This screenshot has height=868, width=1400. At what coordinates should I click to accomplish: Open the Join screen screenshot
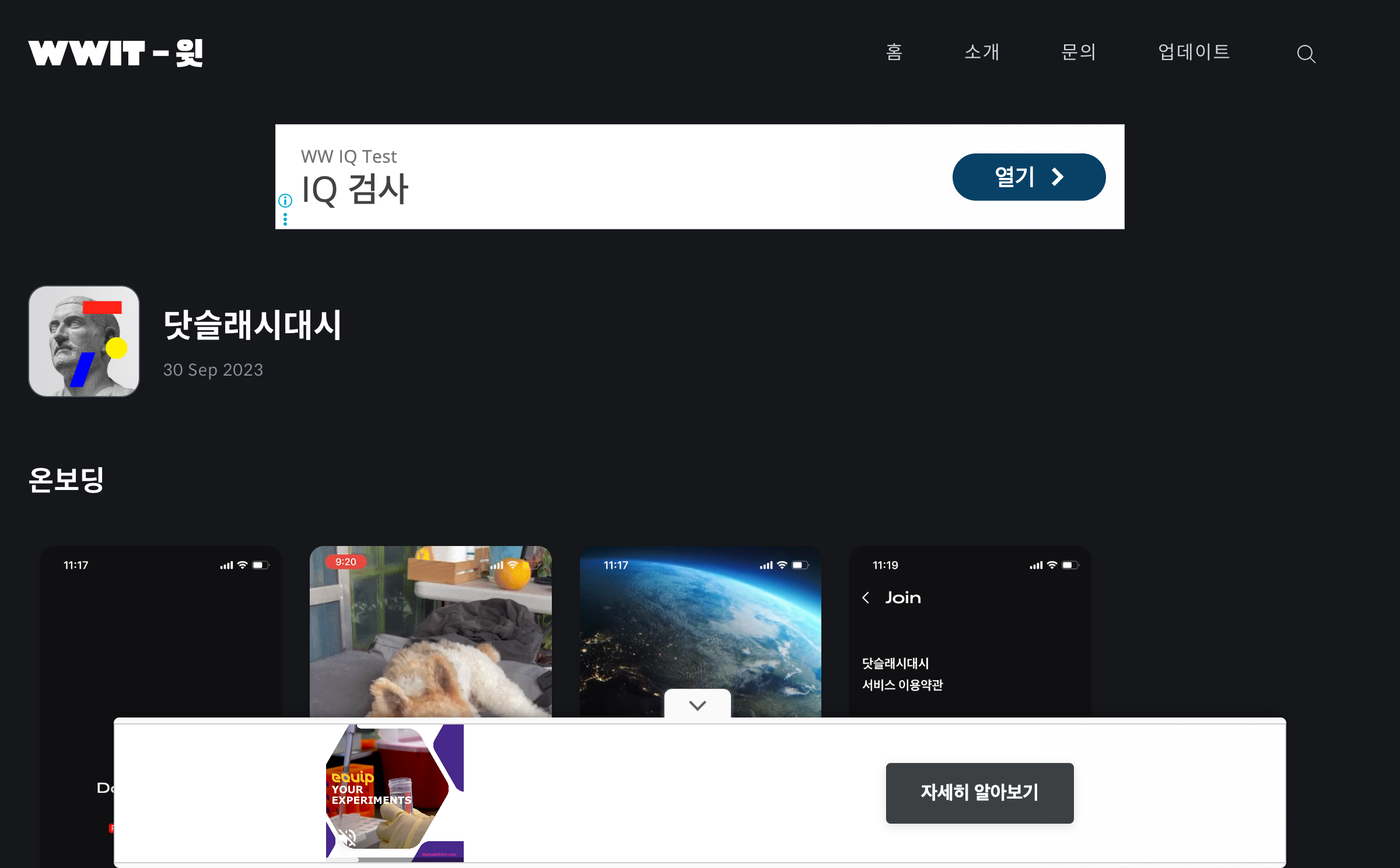click(x=970, y=630)
